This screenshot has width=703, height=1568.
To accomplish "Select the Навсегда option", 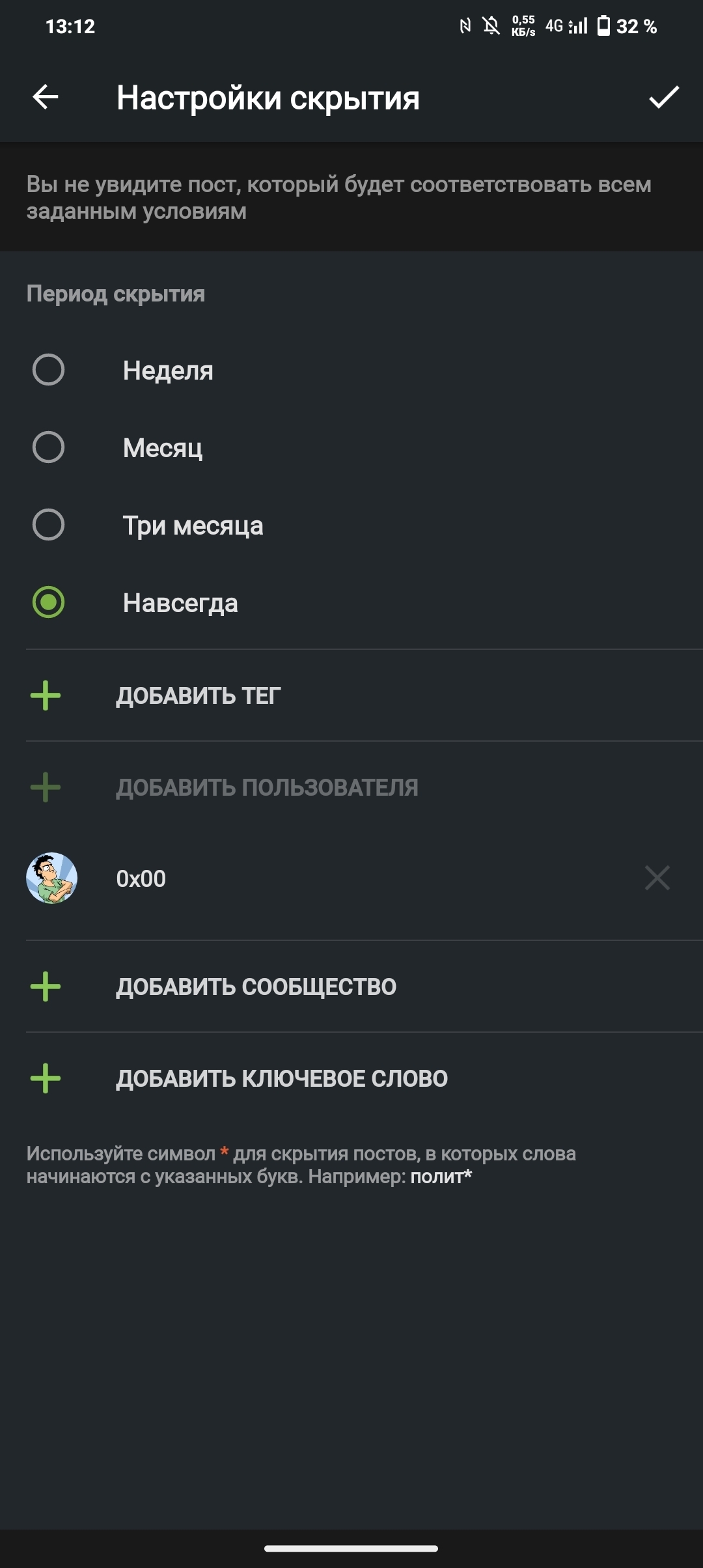I will pos(49,602).
